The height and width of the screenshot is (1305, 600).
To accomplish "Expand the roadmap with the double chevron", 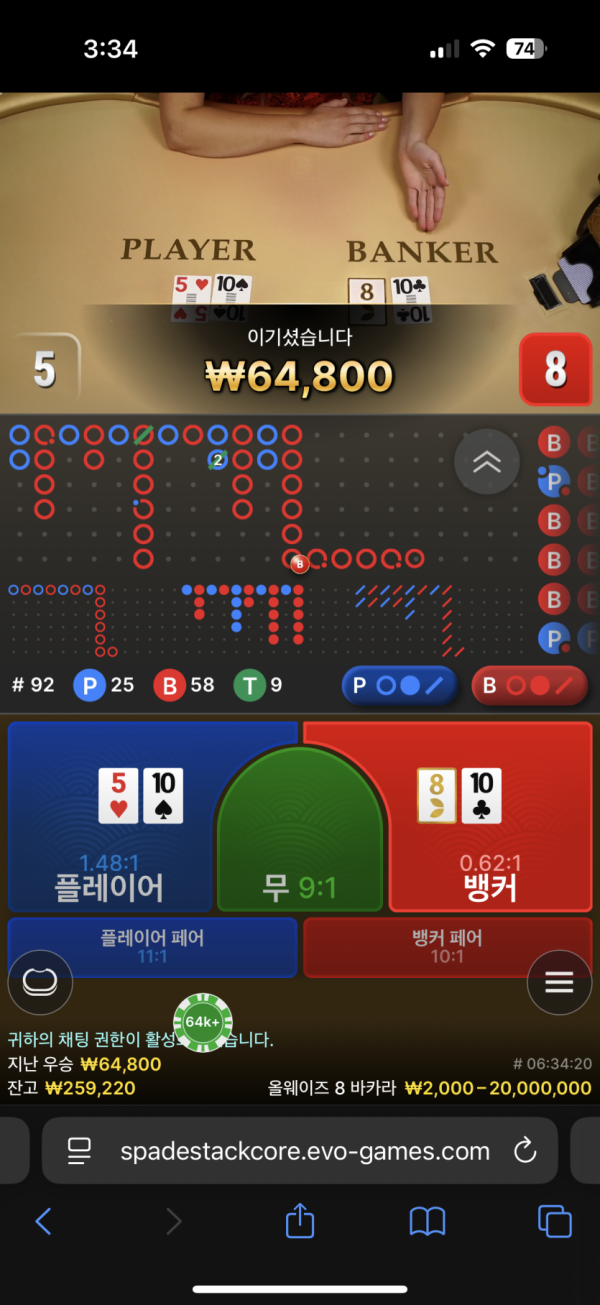I will 487,461.
